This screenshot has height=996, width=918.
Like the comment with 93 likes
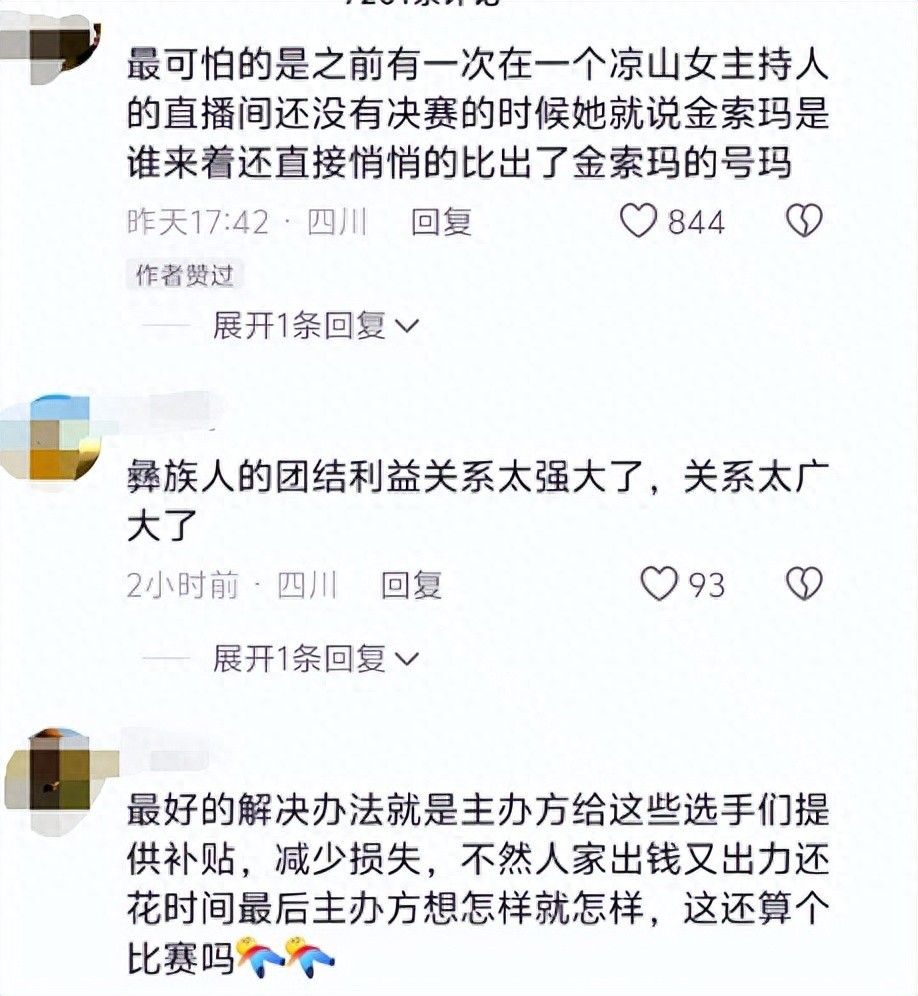pyautogui.click(x=659, y=584)
